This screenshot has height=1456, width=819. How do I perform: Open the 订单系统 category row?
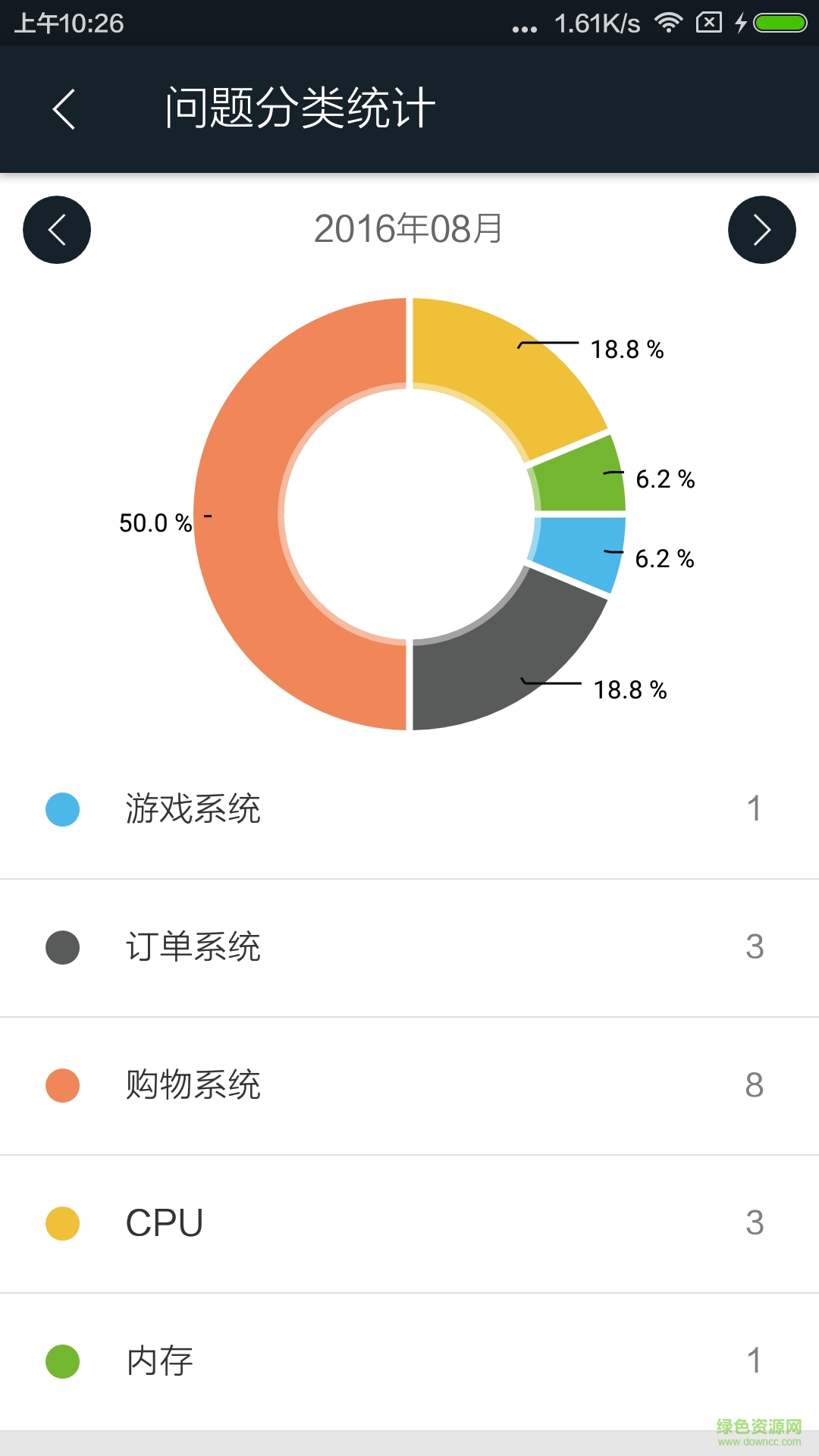409,947
